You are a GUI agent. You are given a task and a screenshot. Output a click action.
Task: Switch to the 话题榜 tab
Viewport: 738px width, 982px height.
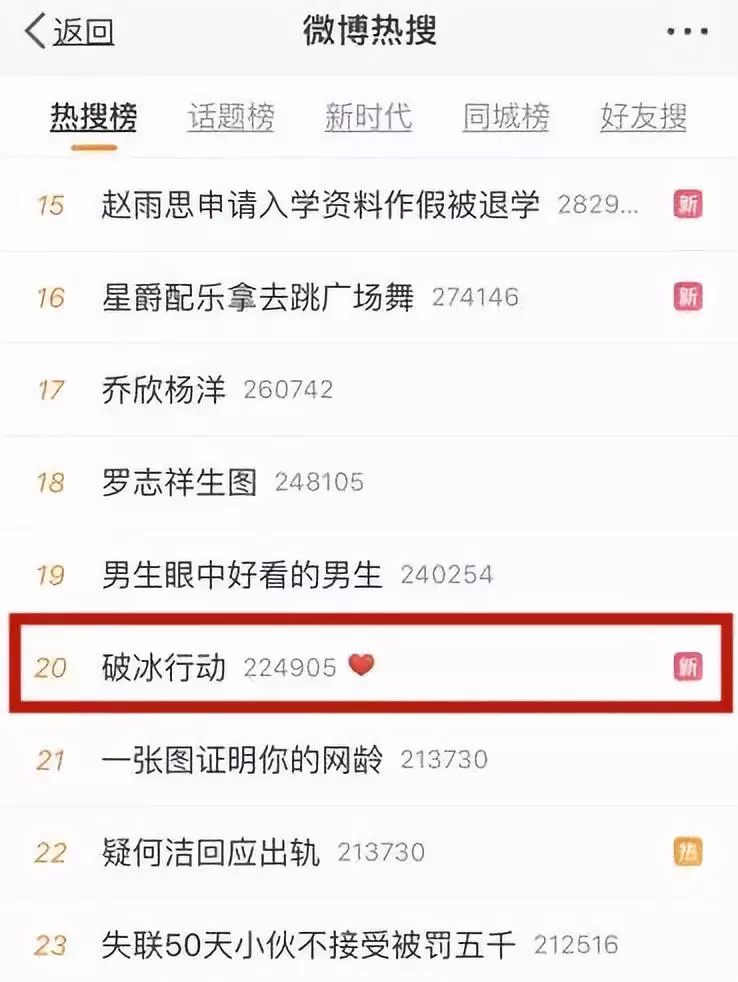(231, 118)
